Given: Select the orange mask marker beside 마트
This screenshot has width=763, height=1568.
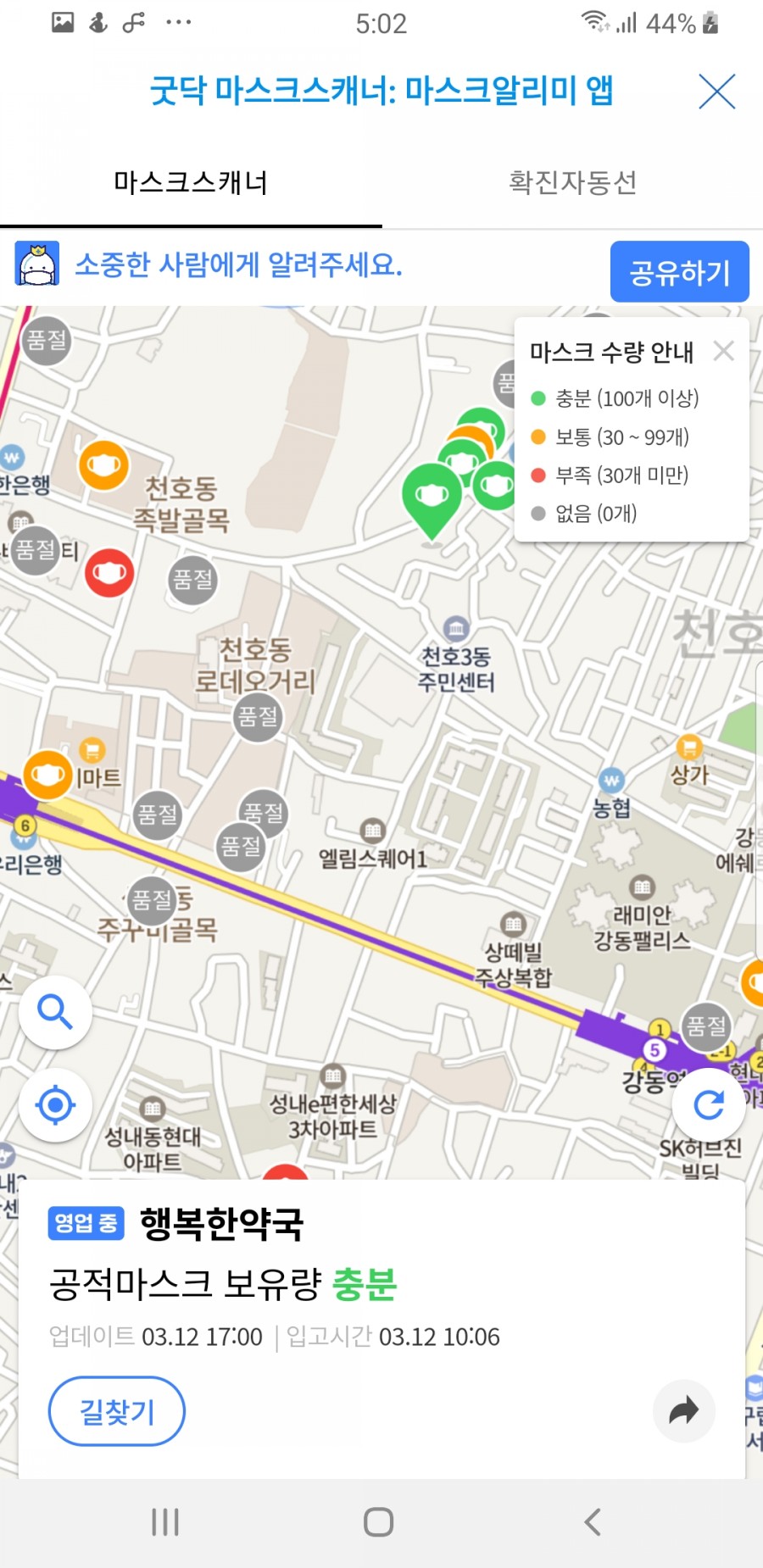Looking at the screenshot, I should [x=47, y=775].
